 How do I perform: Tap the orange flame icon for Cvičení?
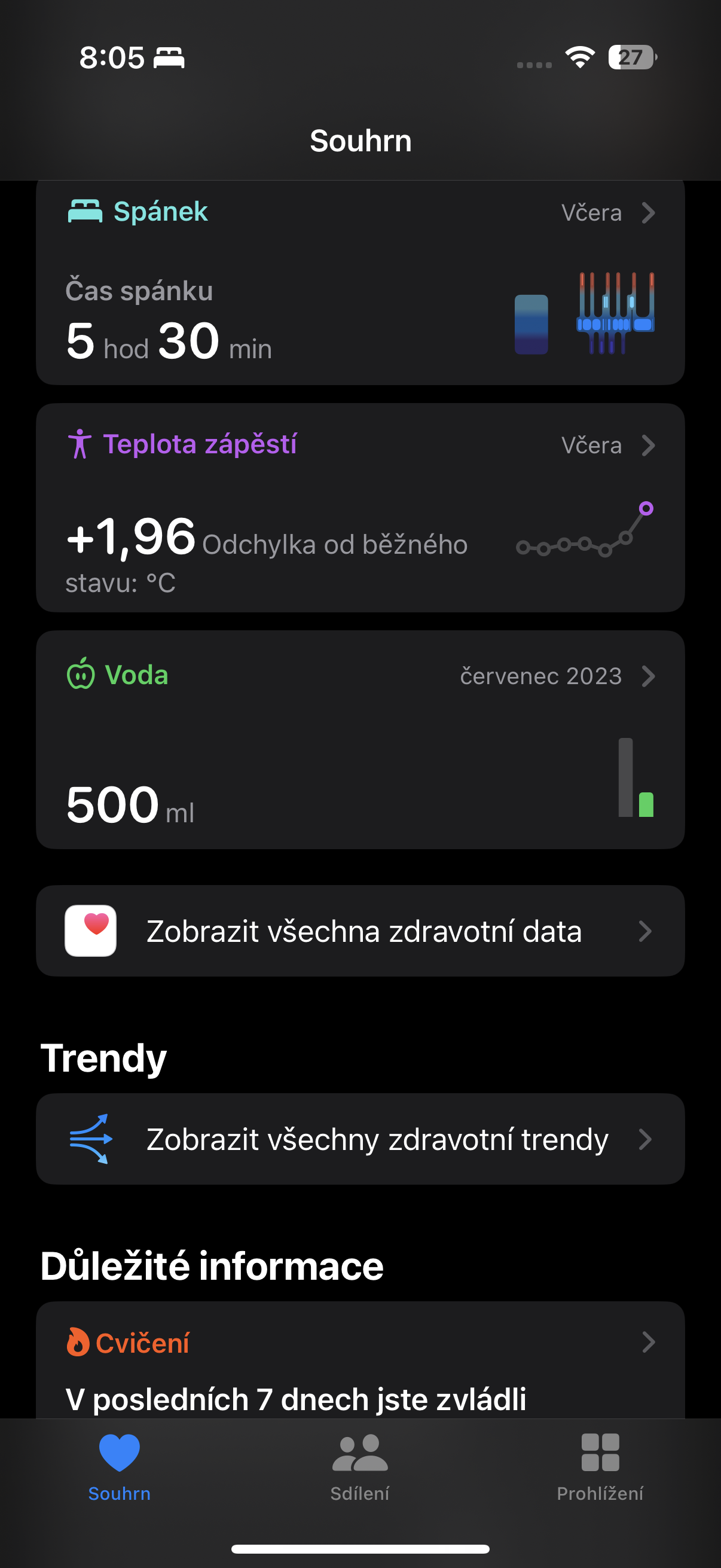(x=78, y=1342)
